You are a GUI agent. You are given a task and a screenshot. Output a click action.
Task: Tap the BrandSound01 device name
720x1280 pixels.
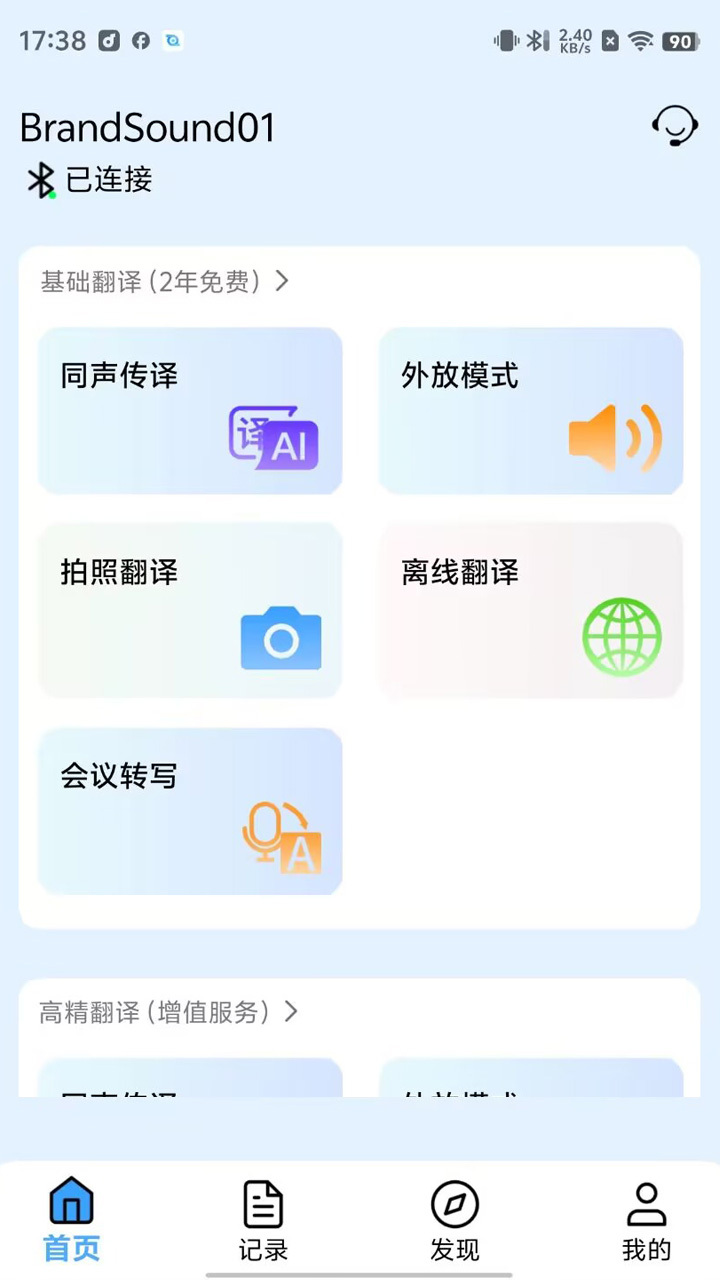pyautogui.click(x=147, y=128)
